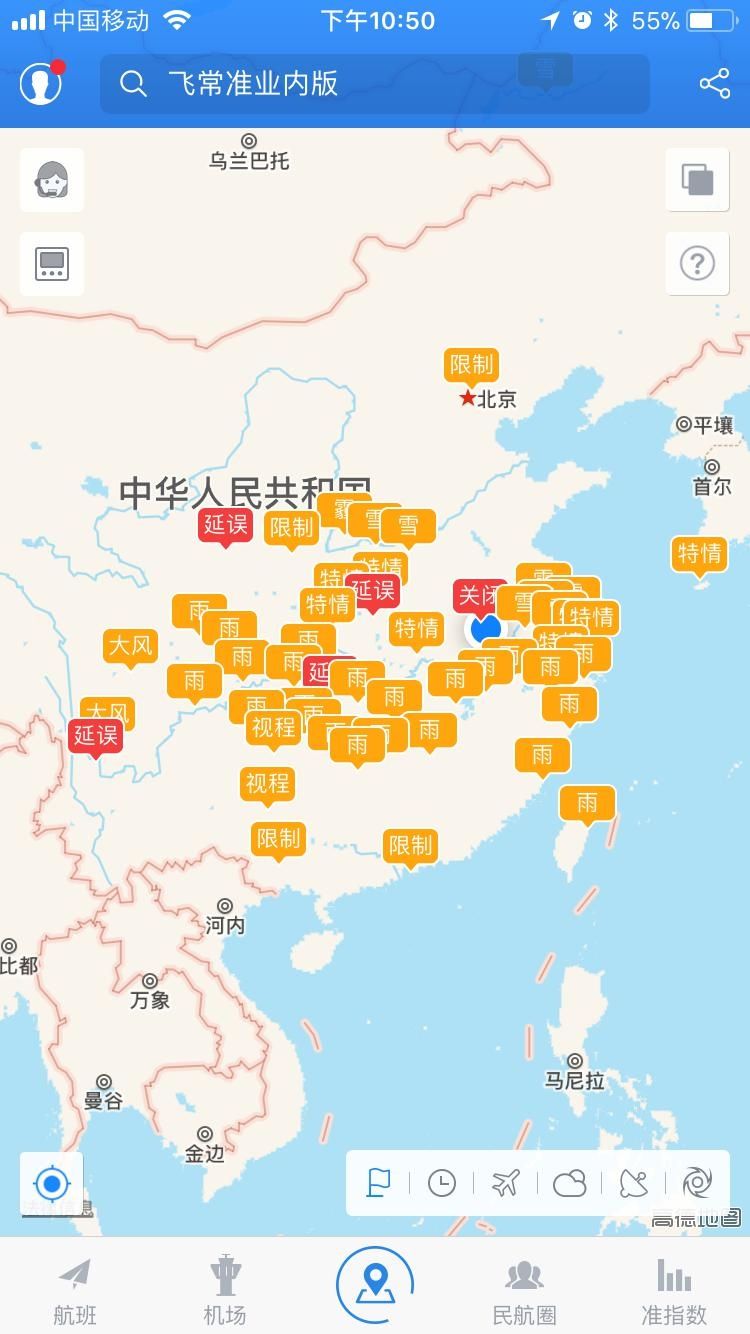Select the radar dish filter
Viewport: 750px width, 1334px height.
[633, 1183]
